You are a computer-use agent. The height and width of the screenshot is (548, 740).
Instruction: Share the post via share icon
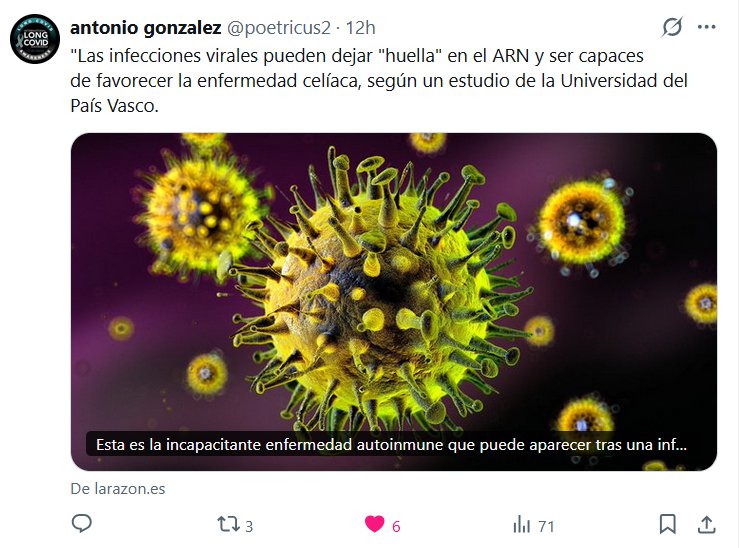[705, 524]
